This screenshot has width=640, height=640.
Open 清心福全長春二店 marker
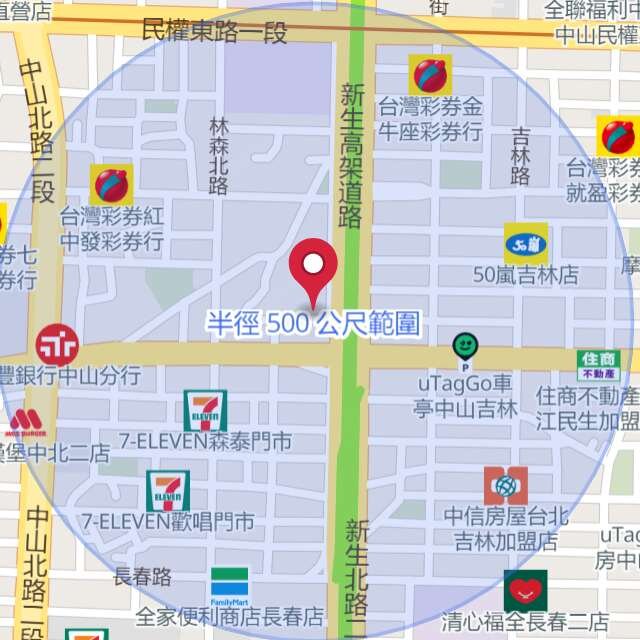coord(524,592)
